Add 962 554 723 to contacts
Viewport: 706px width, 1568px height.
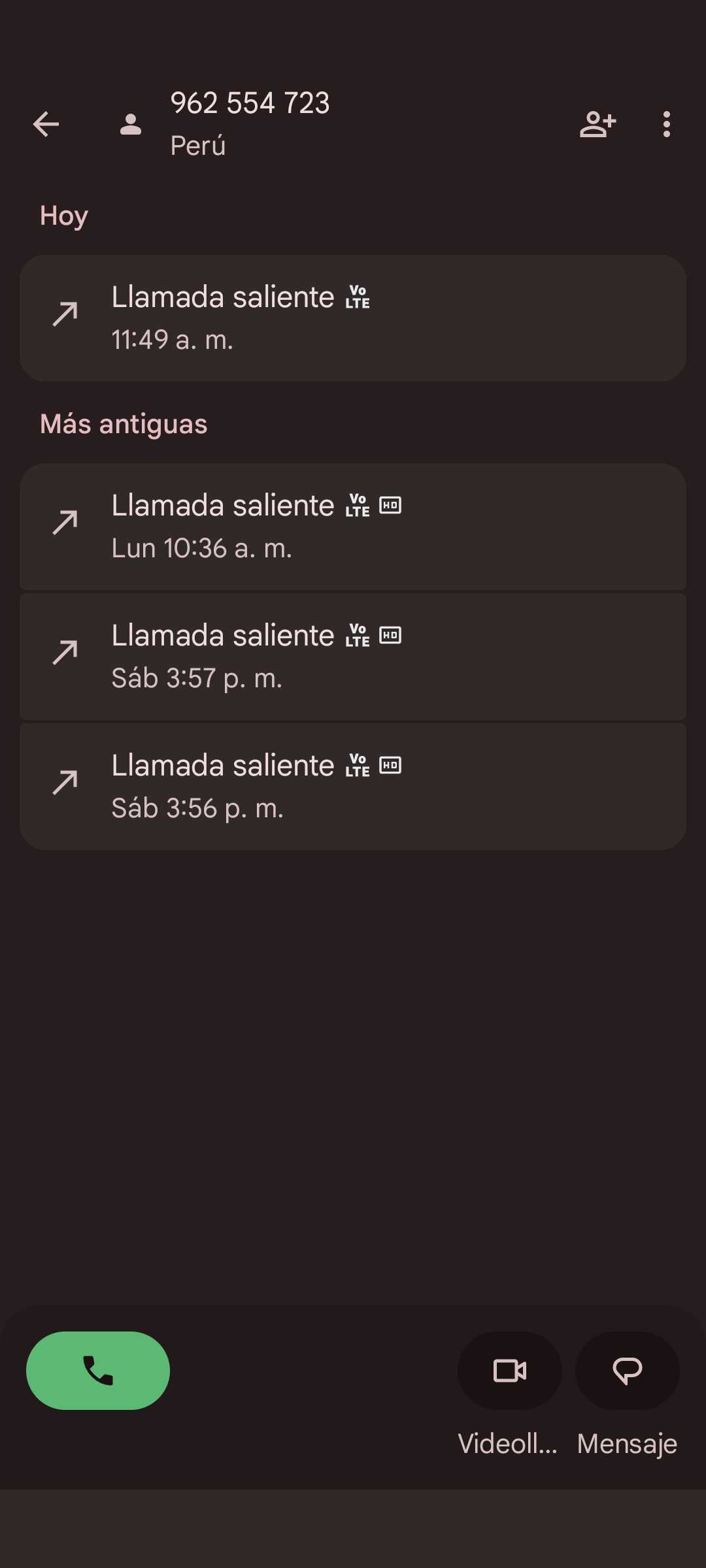597,124
